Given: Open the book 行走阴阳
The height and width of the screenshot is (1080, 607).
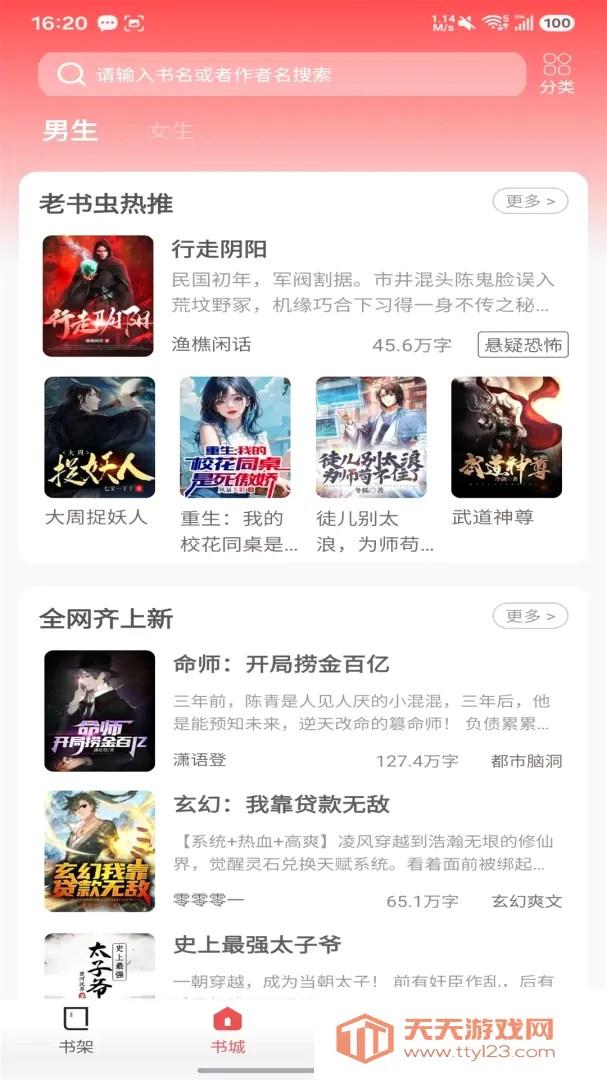Looking at the screenshot, I should coord(303,296).
